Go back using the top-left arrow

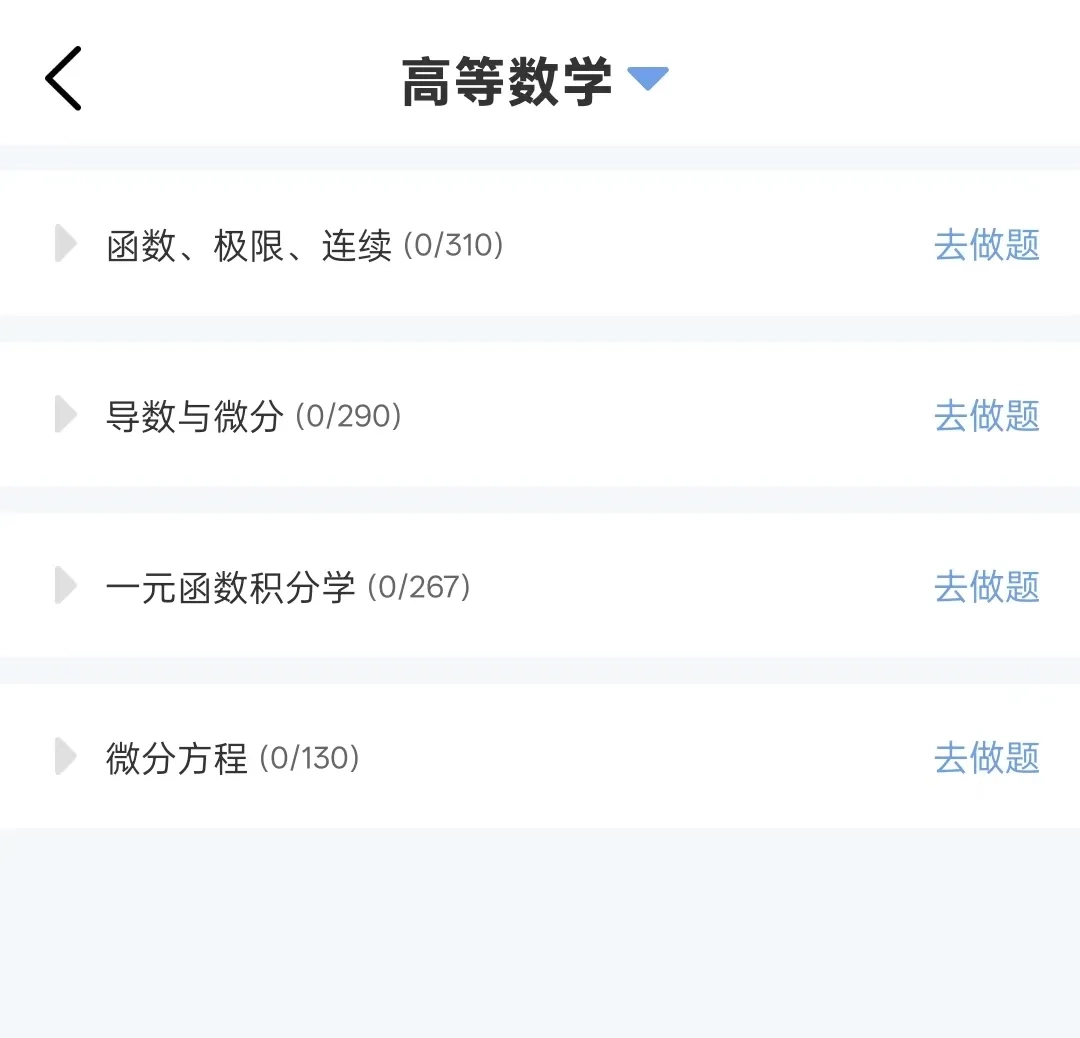pos(63,78)
